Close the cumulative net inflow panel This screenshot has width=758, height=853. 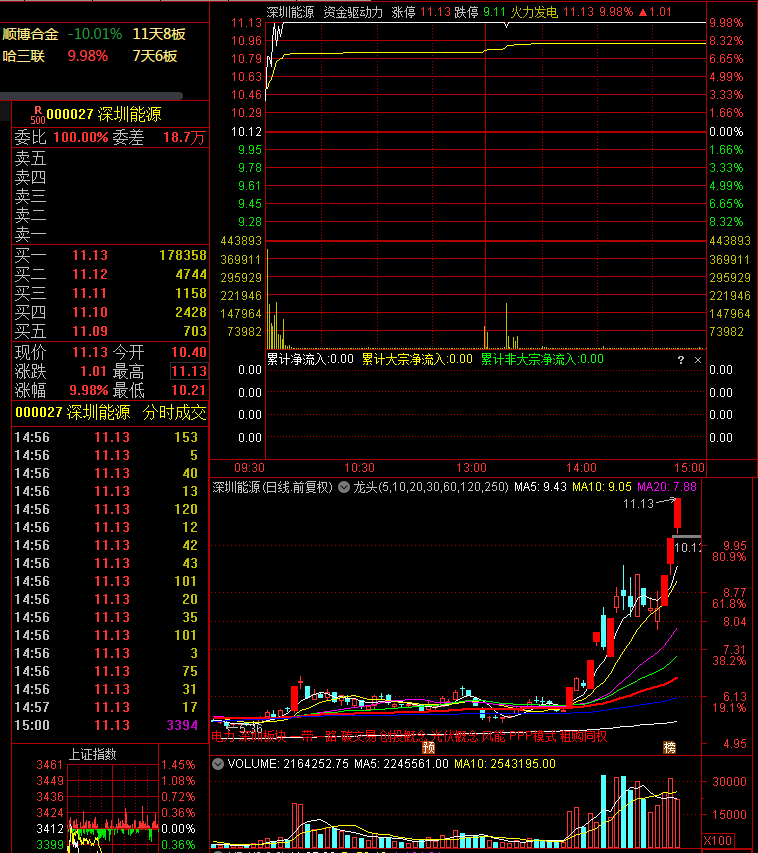[x=698, y=359]
